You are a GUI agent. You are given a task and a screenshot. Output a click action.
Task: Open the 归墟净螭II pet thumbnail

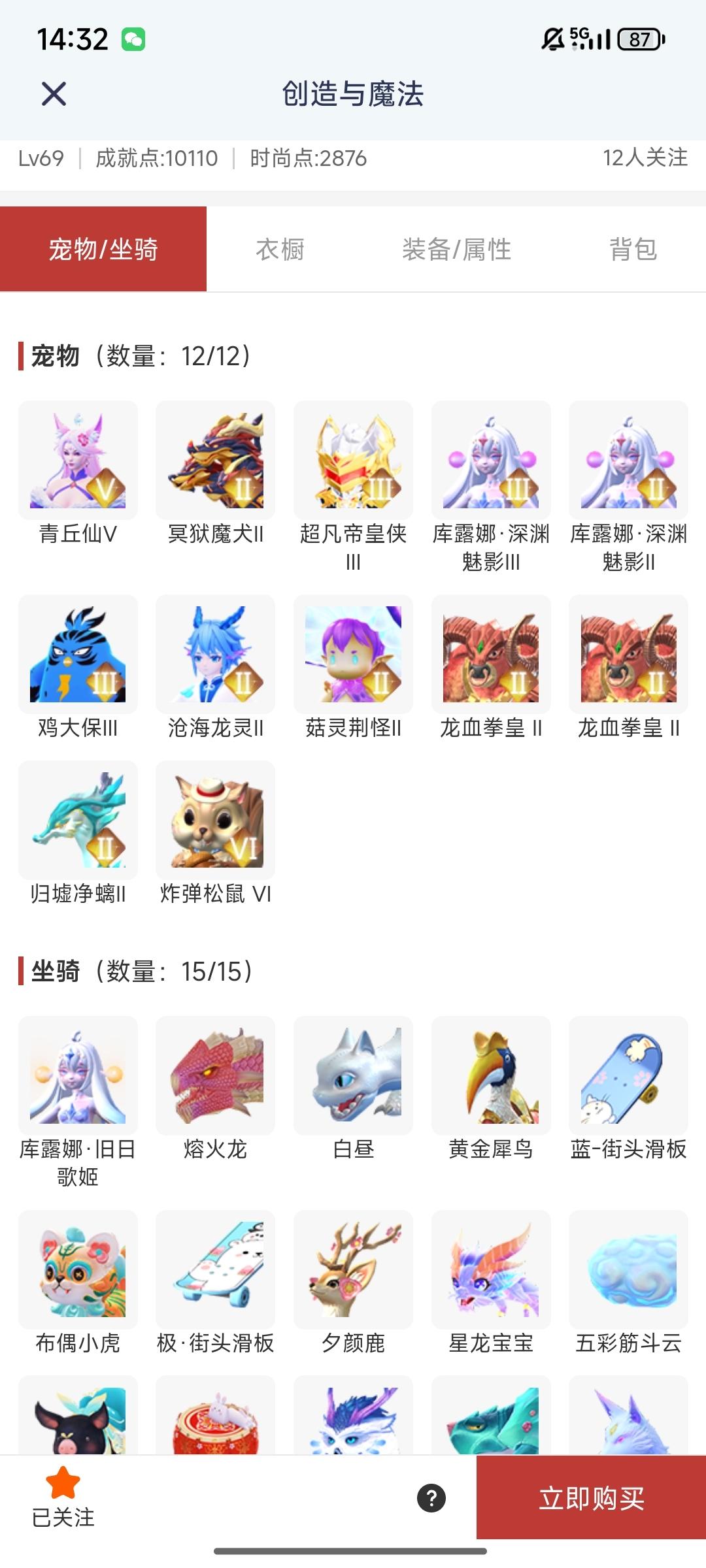[x=77, y=822]
